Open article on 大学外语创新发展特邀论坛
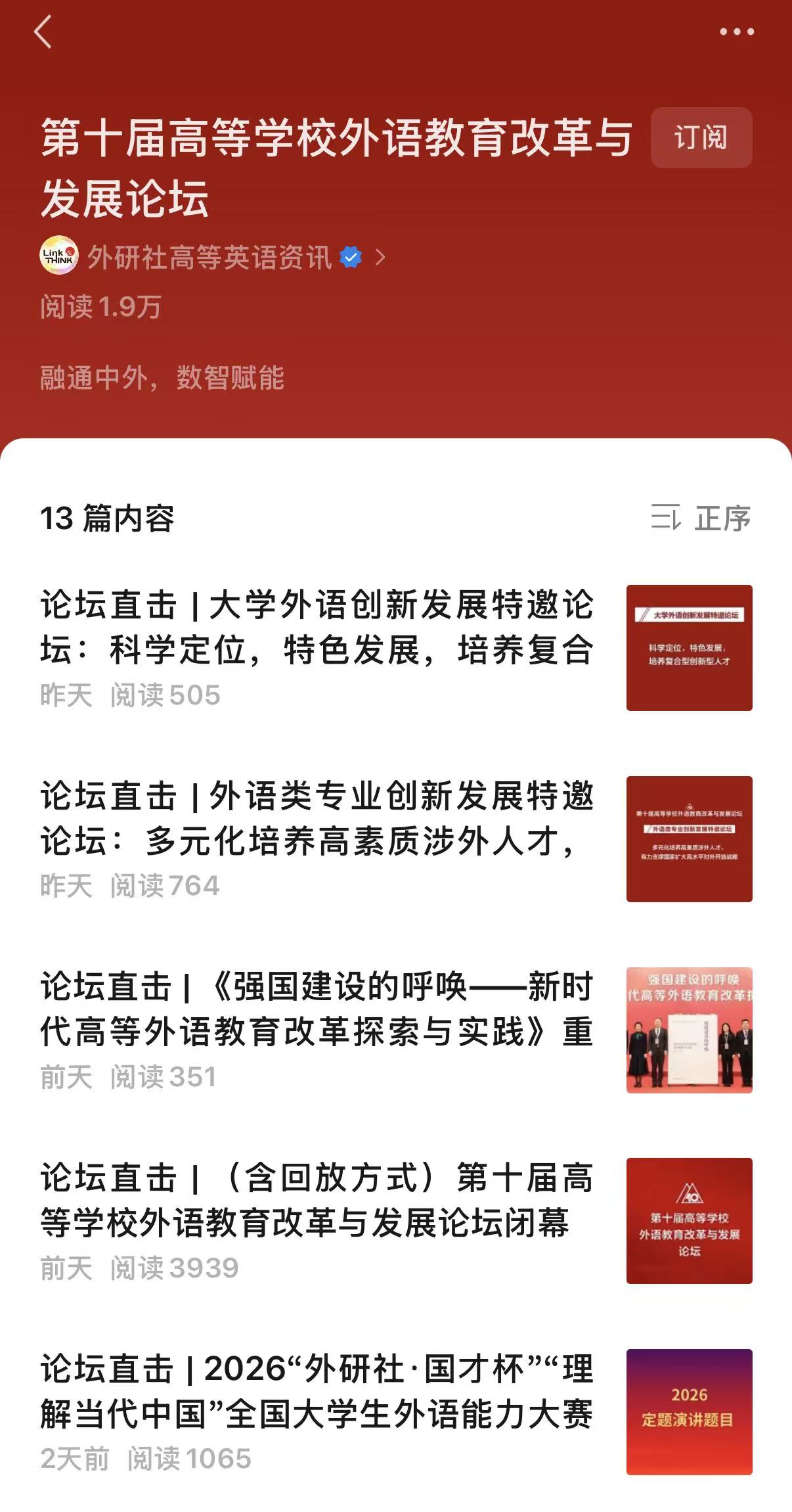 click(x=317, y=628)
